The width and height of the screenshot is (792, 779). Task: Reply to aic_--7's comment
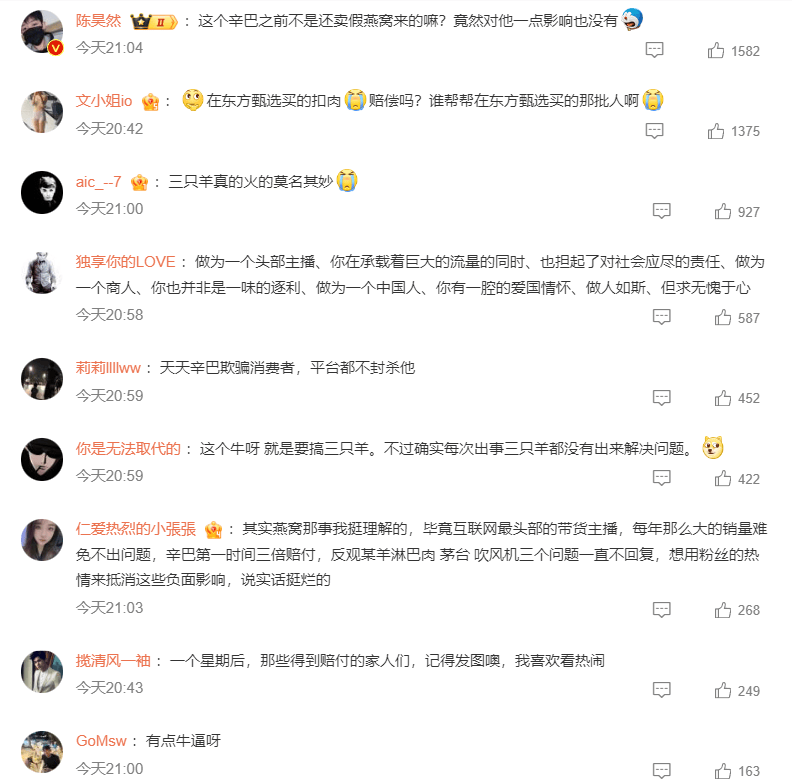[661, 211]
